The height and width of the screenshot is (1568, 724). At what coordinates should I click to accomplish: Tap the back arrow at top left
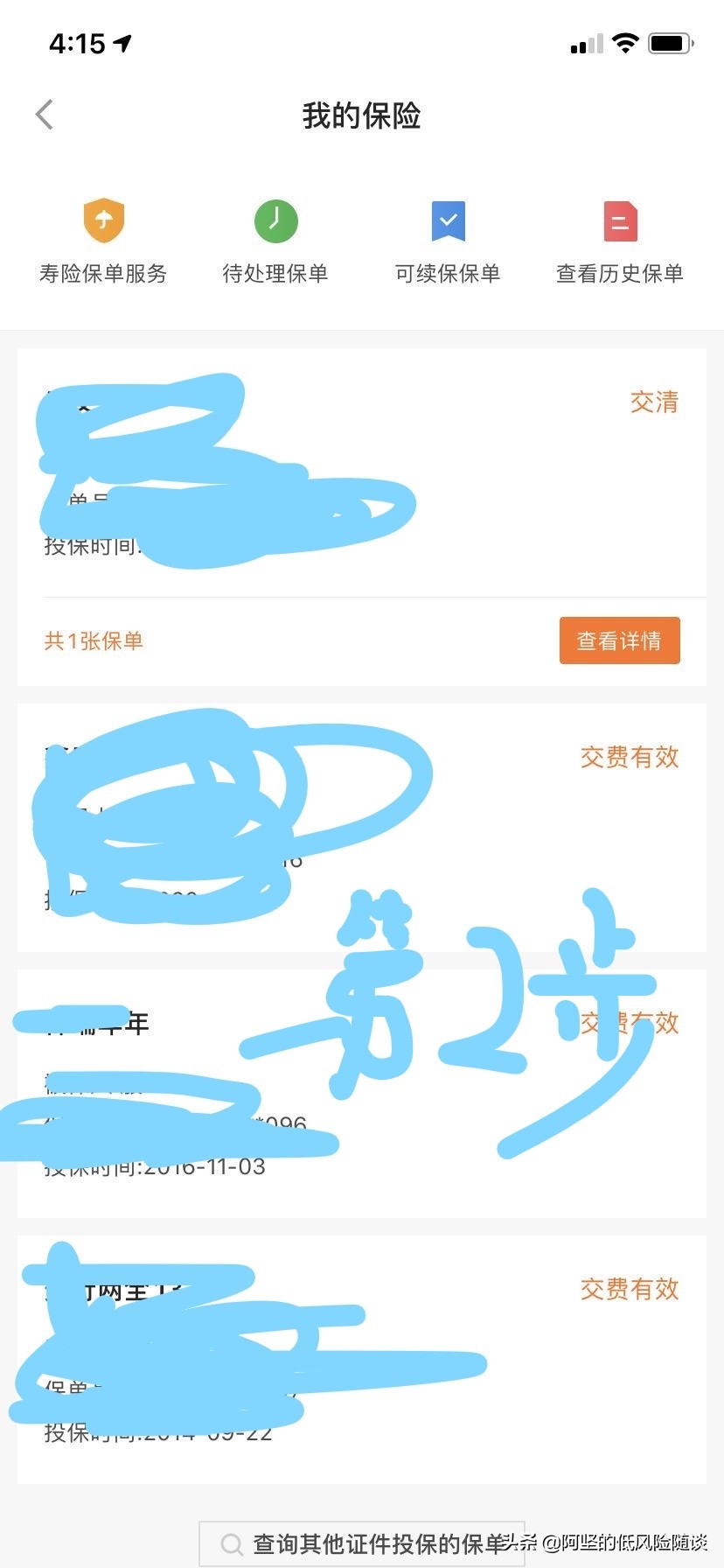tap(44, 114)
